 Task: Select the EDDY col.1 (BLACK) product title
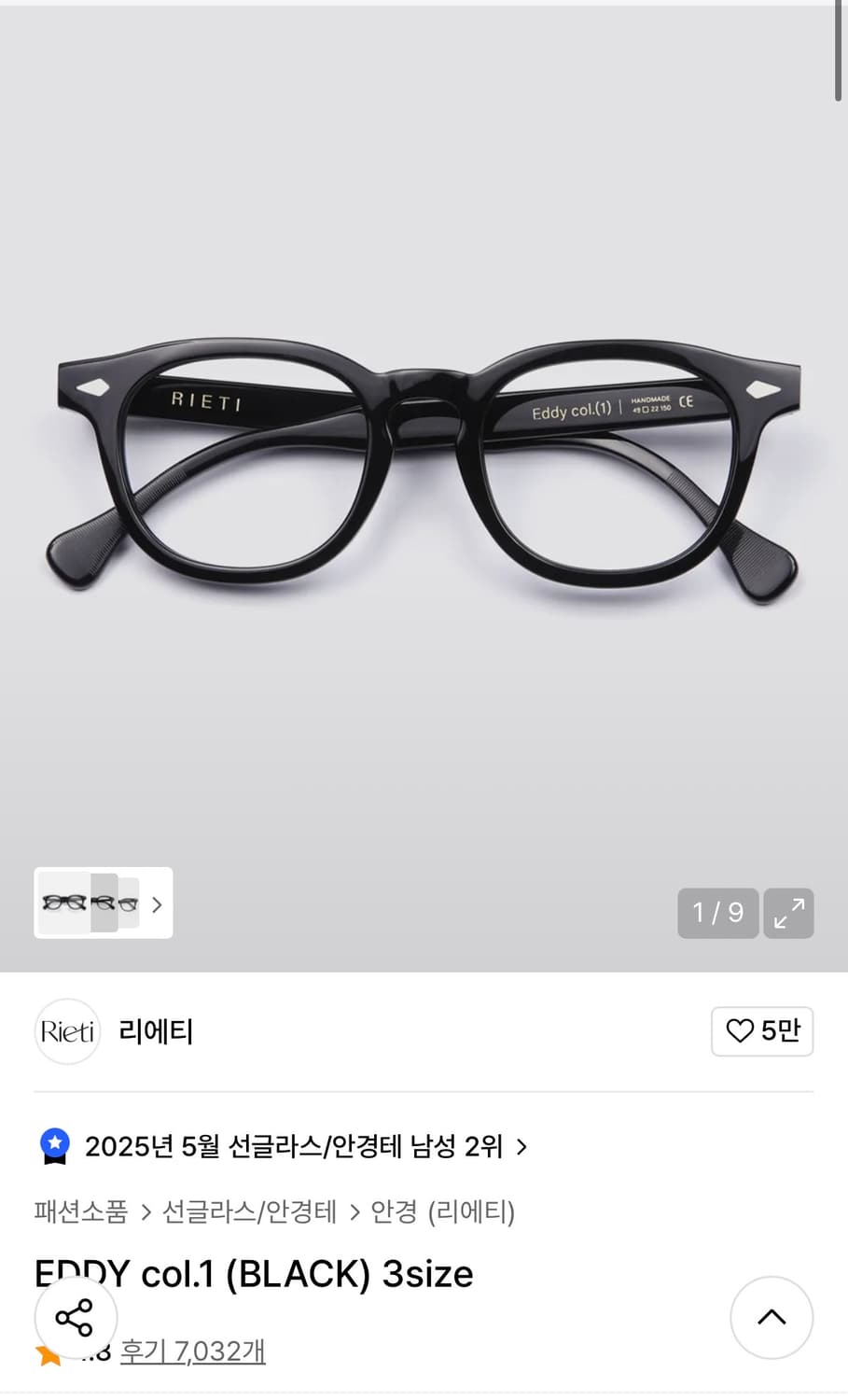point(253,1273)
